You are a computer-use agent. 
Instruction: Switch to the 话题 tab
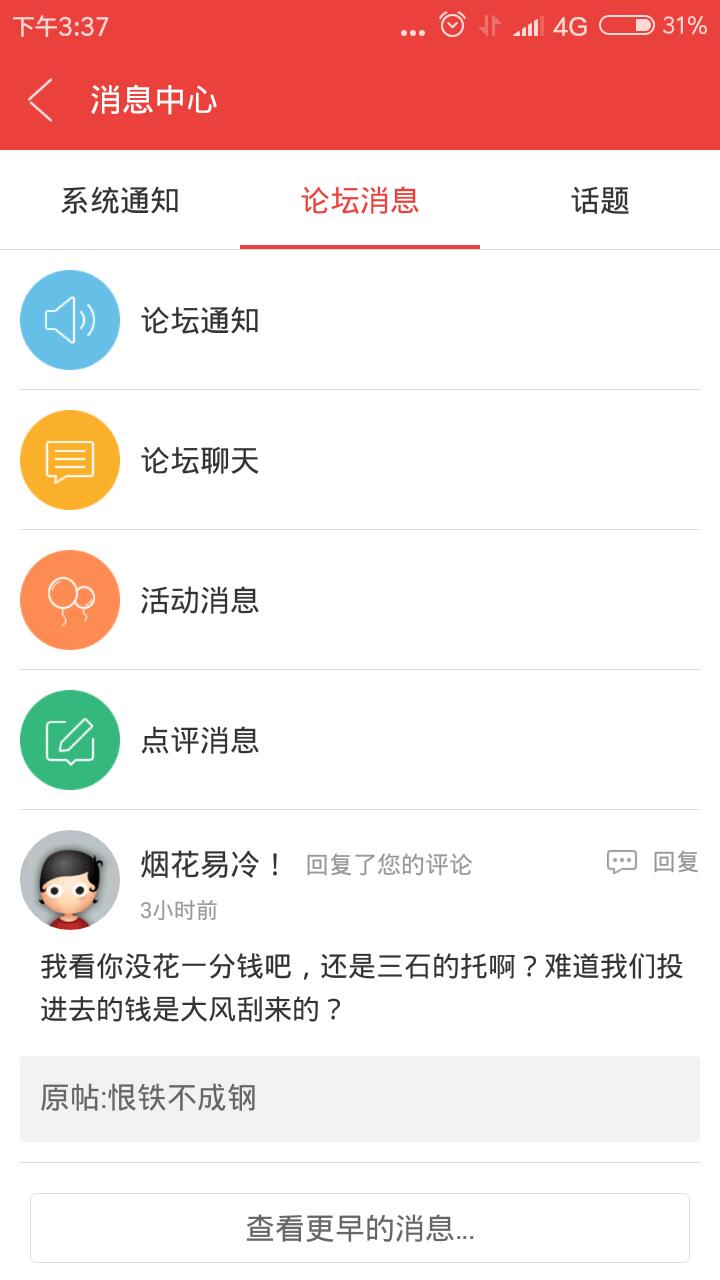pos(600,201)
